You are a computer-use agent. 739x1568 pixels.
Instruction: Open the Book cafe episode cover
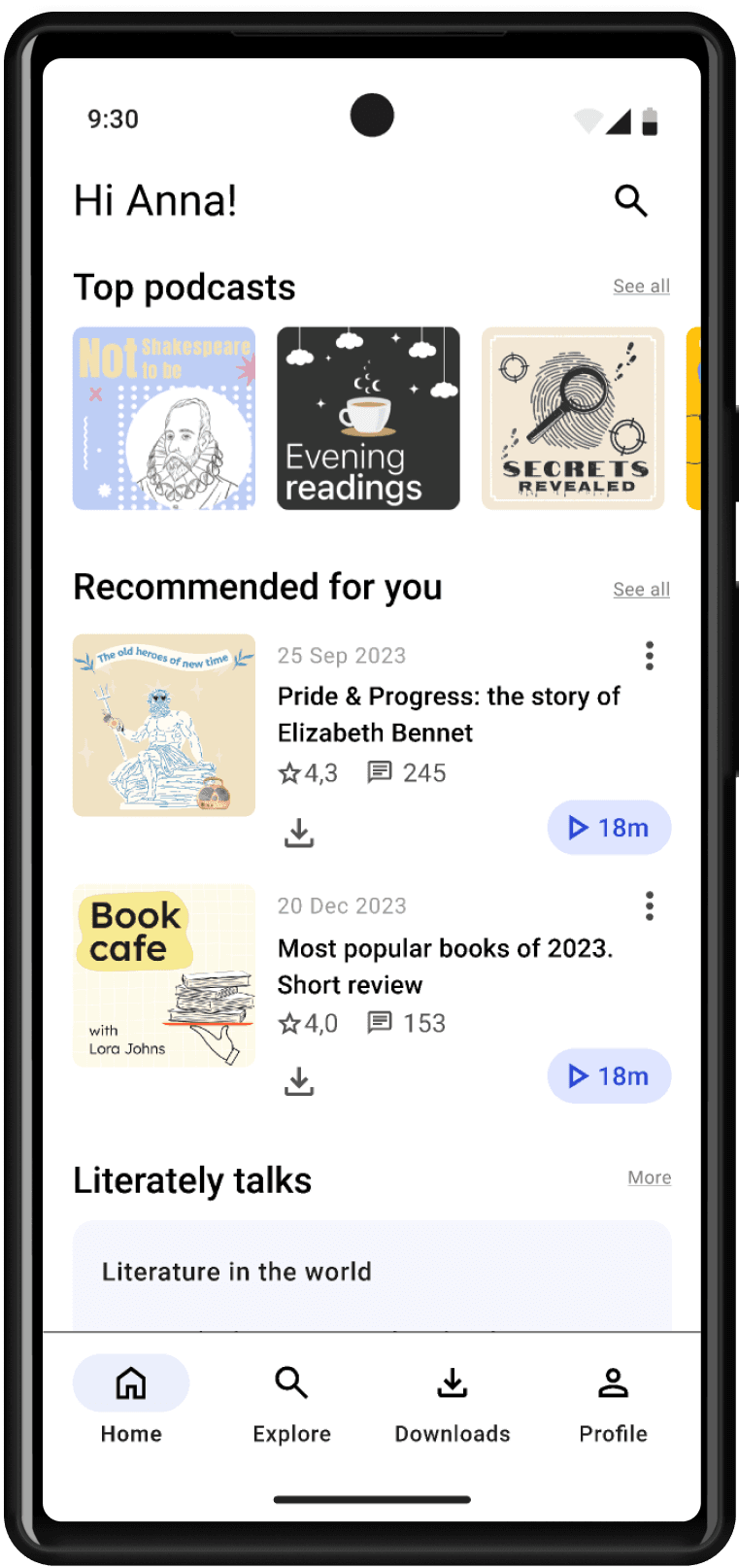click(164, 975)
